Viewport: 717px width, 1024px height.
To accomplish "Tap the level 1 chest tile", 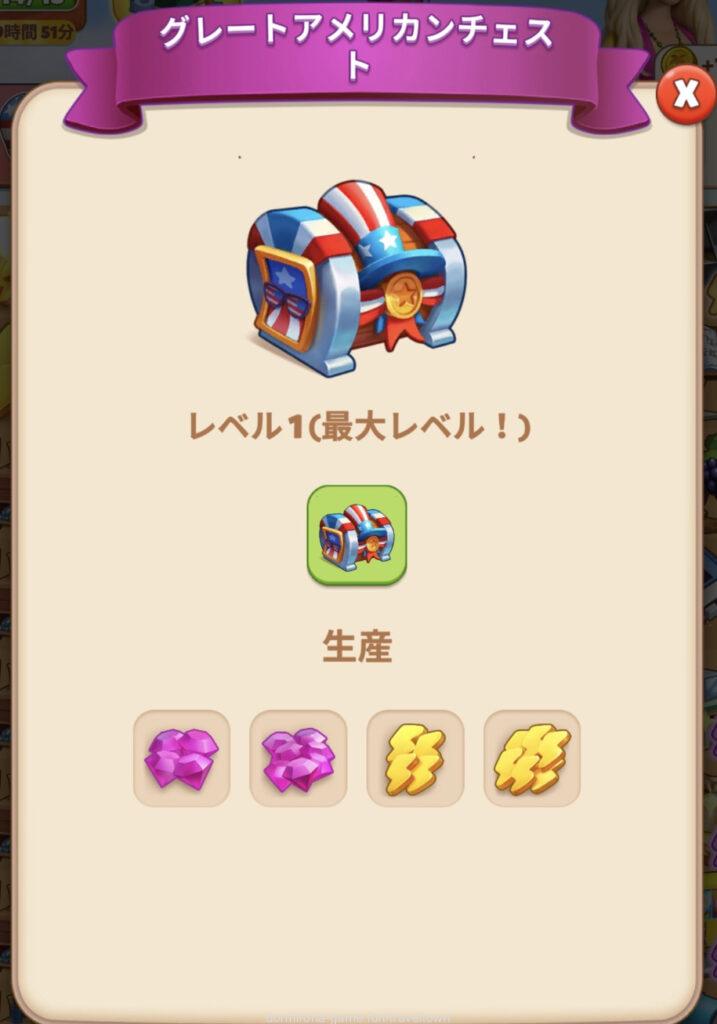I will click(356, 535).
